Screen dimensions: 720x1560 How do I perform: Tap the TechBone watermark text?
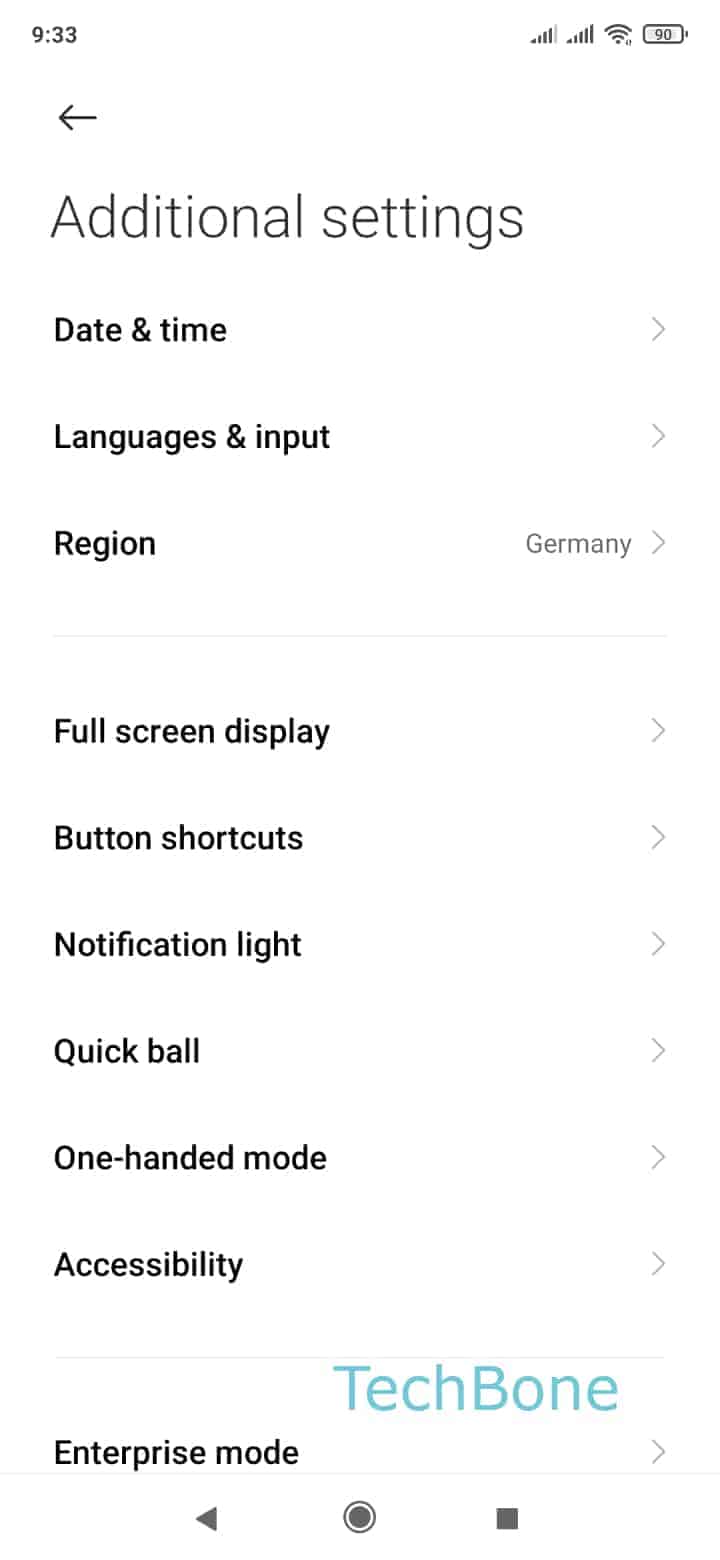tap(477, 1387)
